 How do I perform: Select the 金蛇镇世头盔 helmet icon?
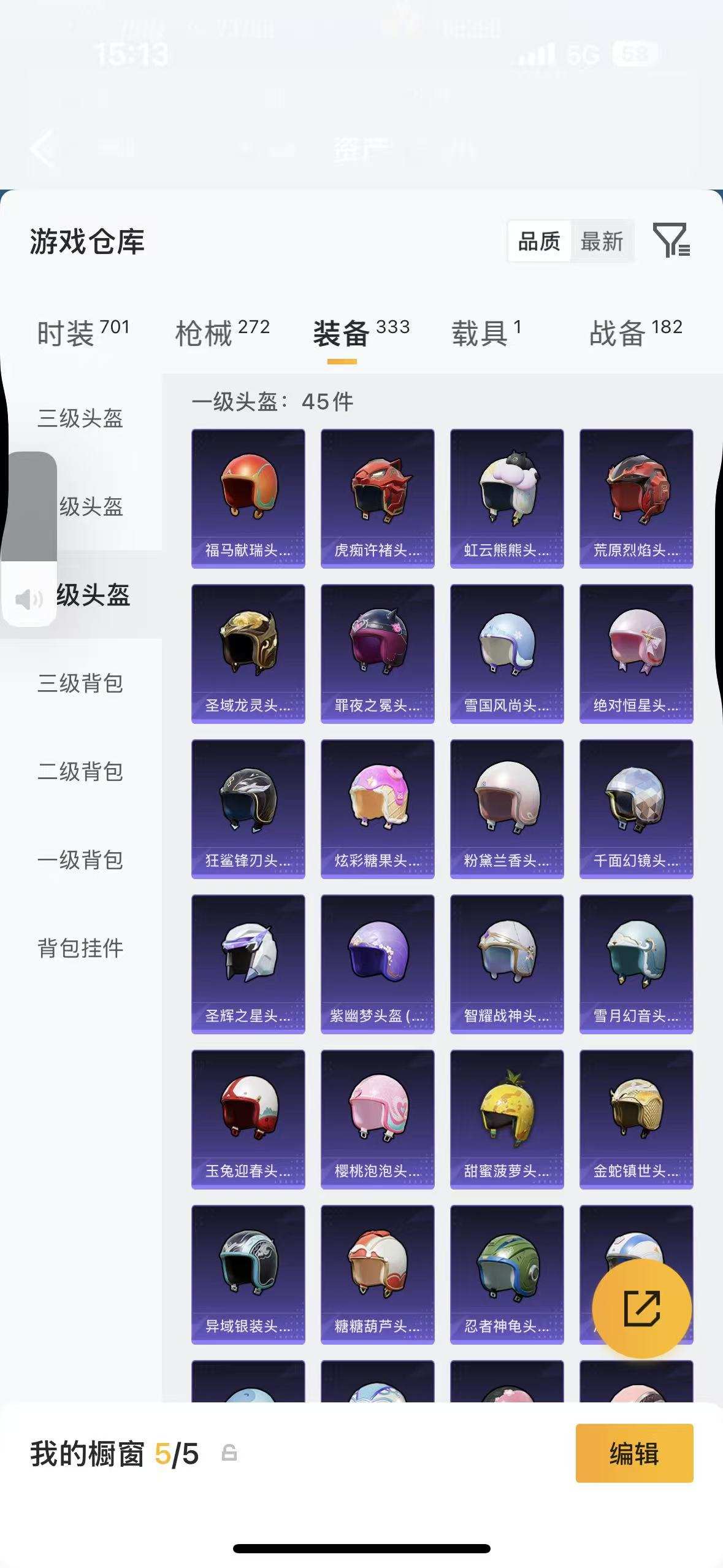(636, 1116)
